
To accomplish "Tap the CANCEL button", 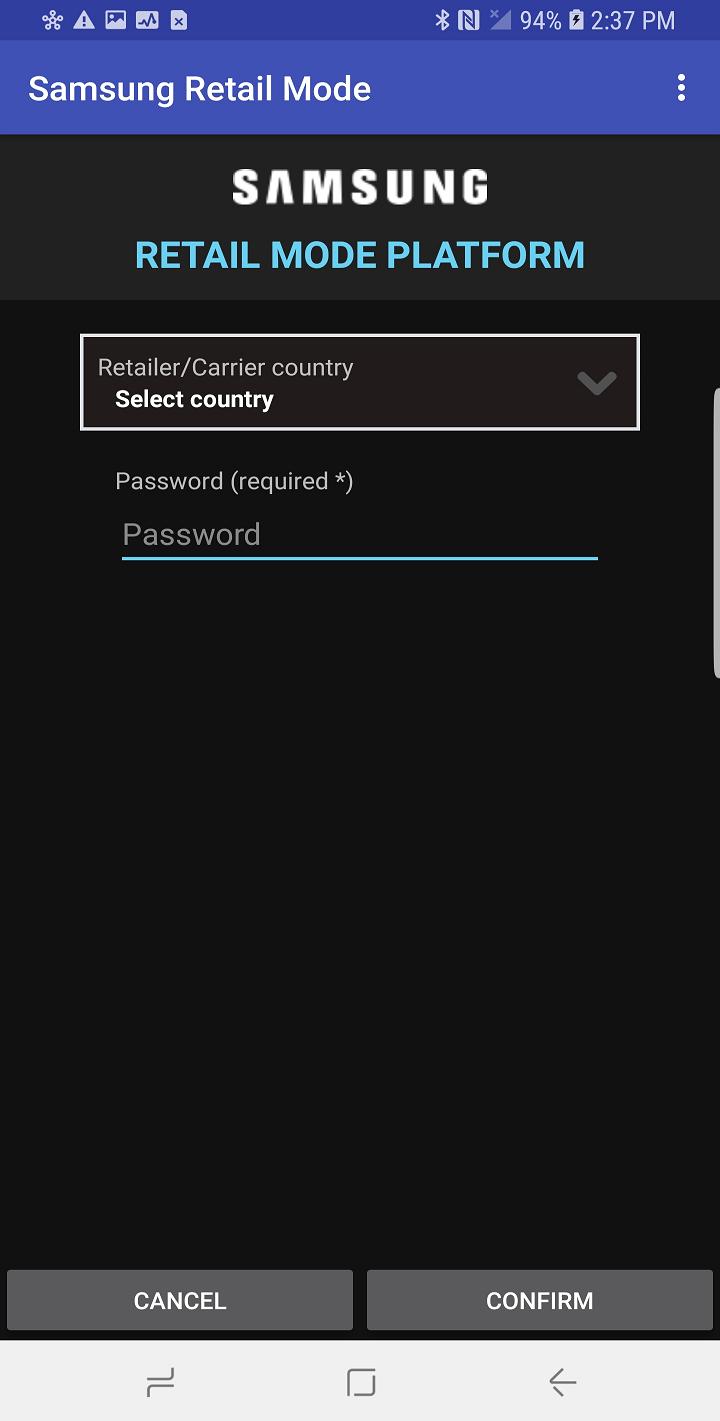I will [x=180, y=1300].
